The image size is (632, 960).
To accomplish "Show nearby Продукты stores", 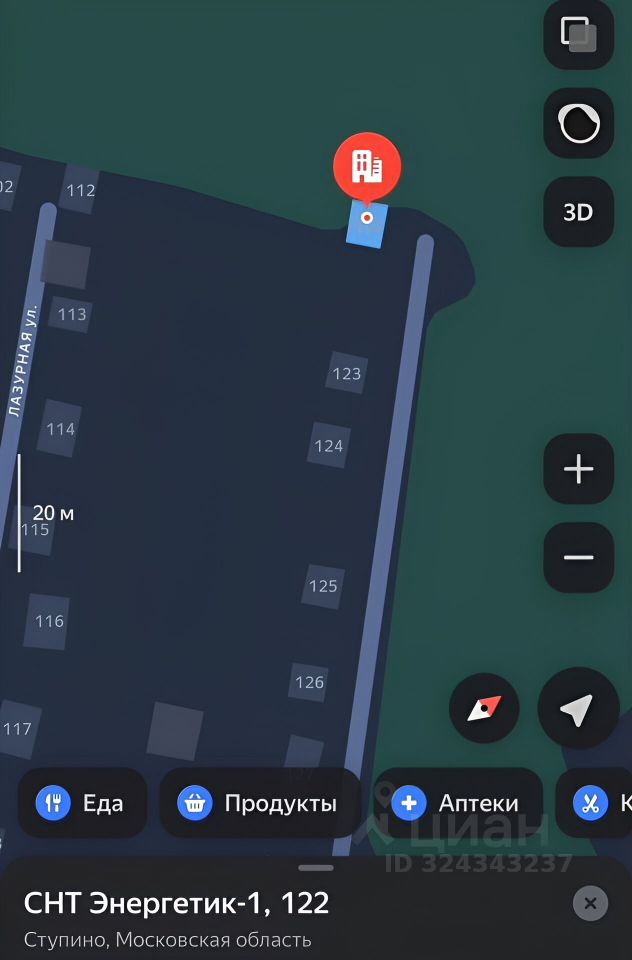I will coord(259,802).
